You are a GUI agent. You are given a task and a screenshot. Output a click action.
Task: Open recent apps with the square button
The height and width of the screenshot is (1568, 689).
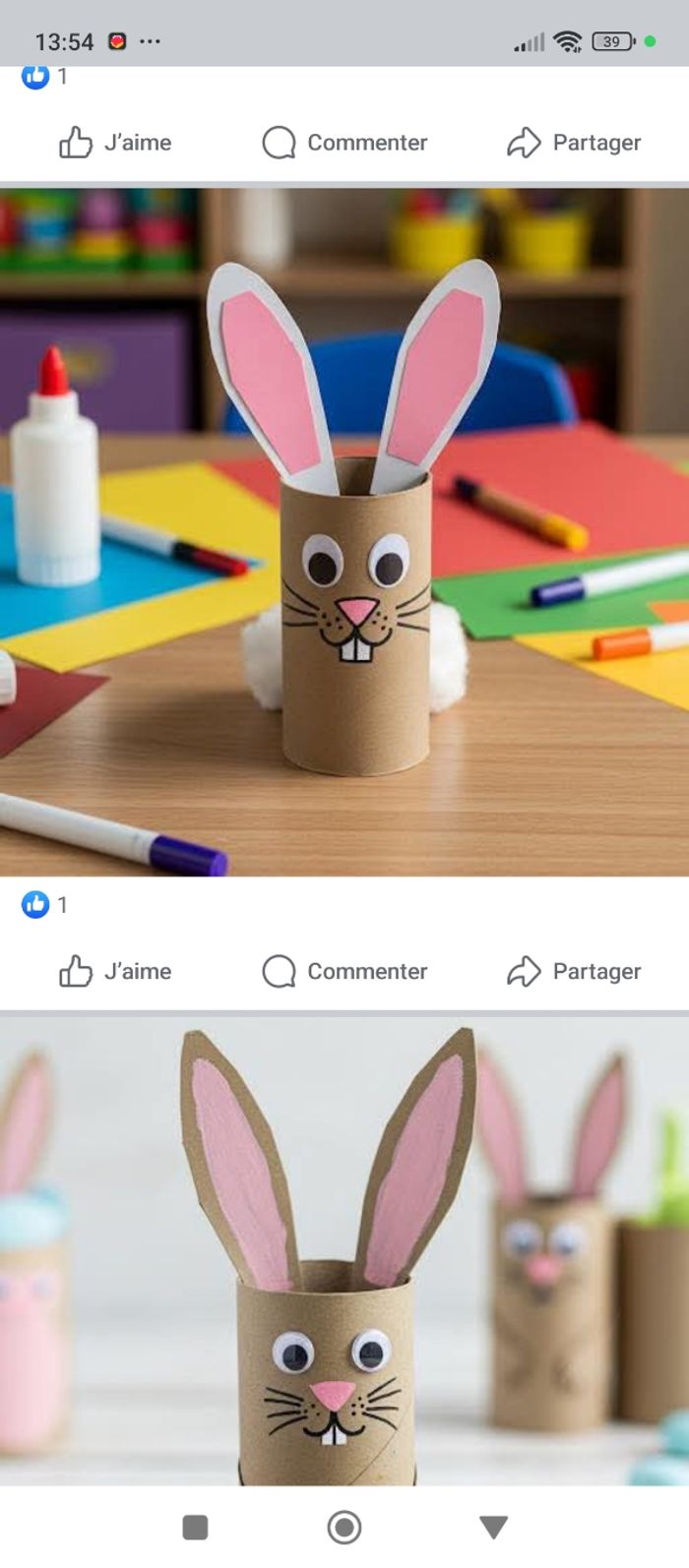[195, 1527]
